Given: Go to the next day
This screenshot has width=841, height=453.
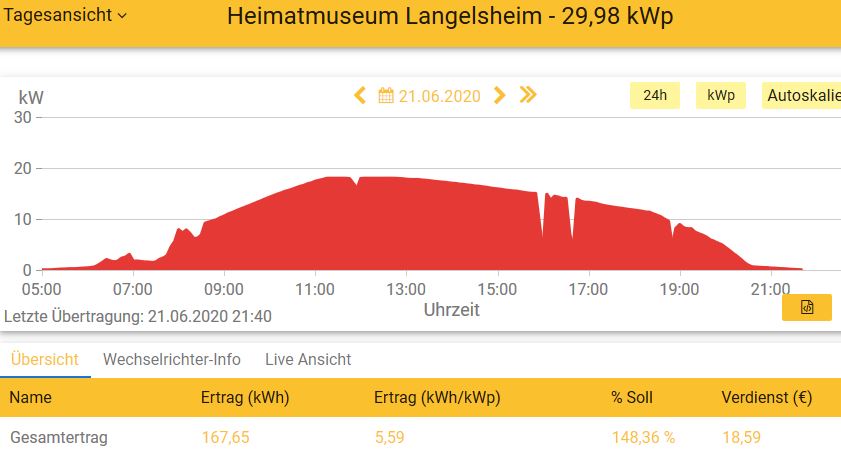Looking at the screenshot, I should click(500, 96).
